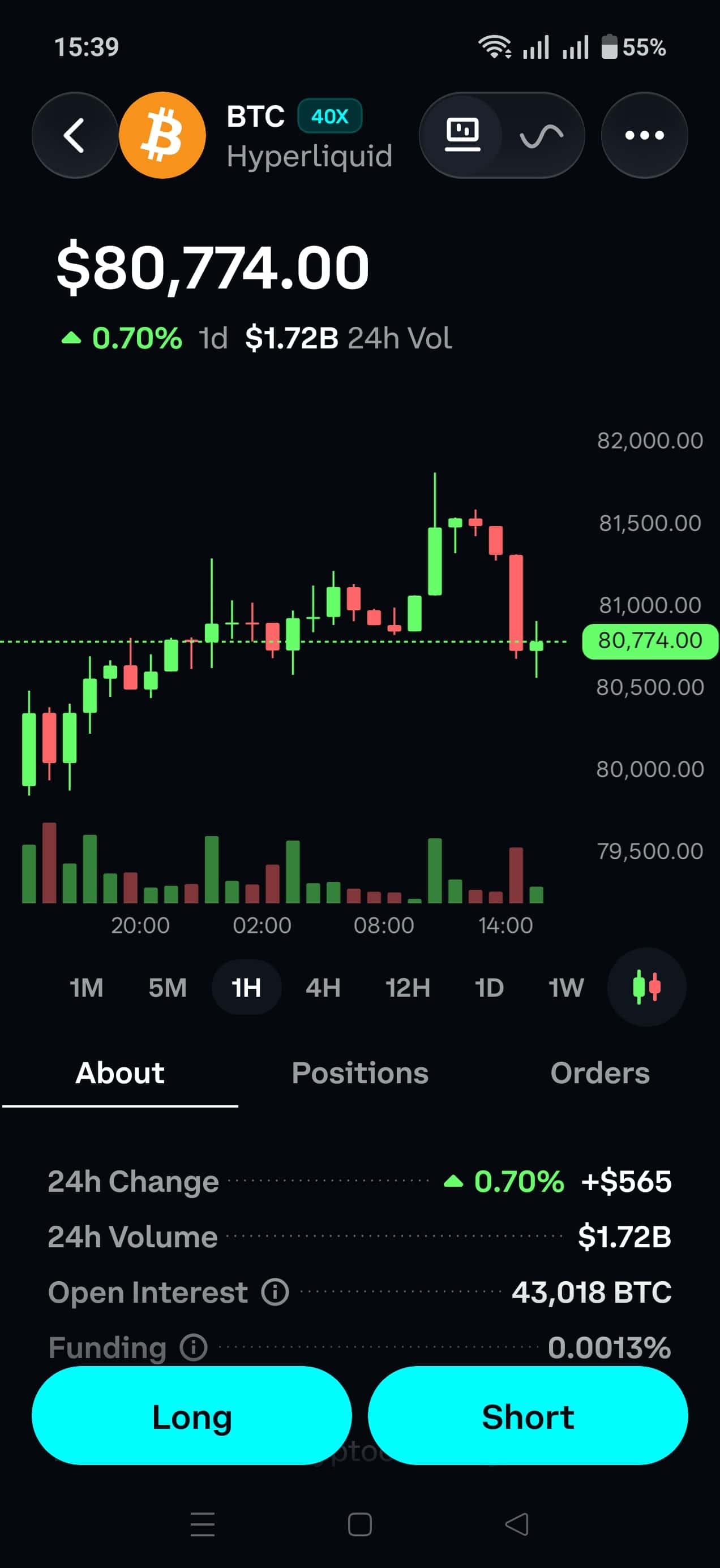This screenshot has height=1568, width=720.
Task: Select the 1M chart interval
Action: [x=87, y=987]
